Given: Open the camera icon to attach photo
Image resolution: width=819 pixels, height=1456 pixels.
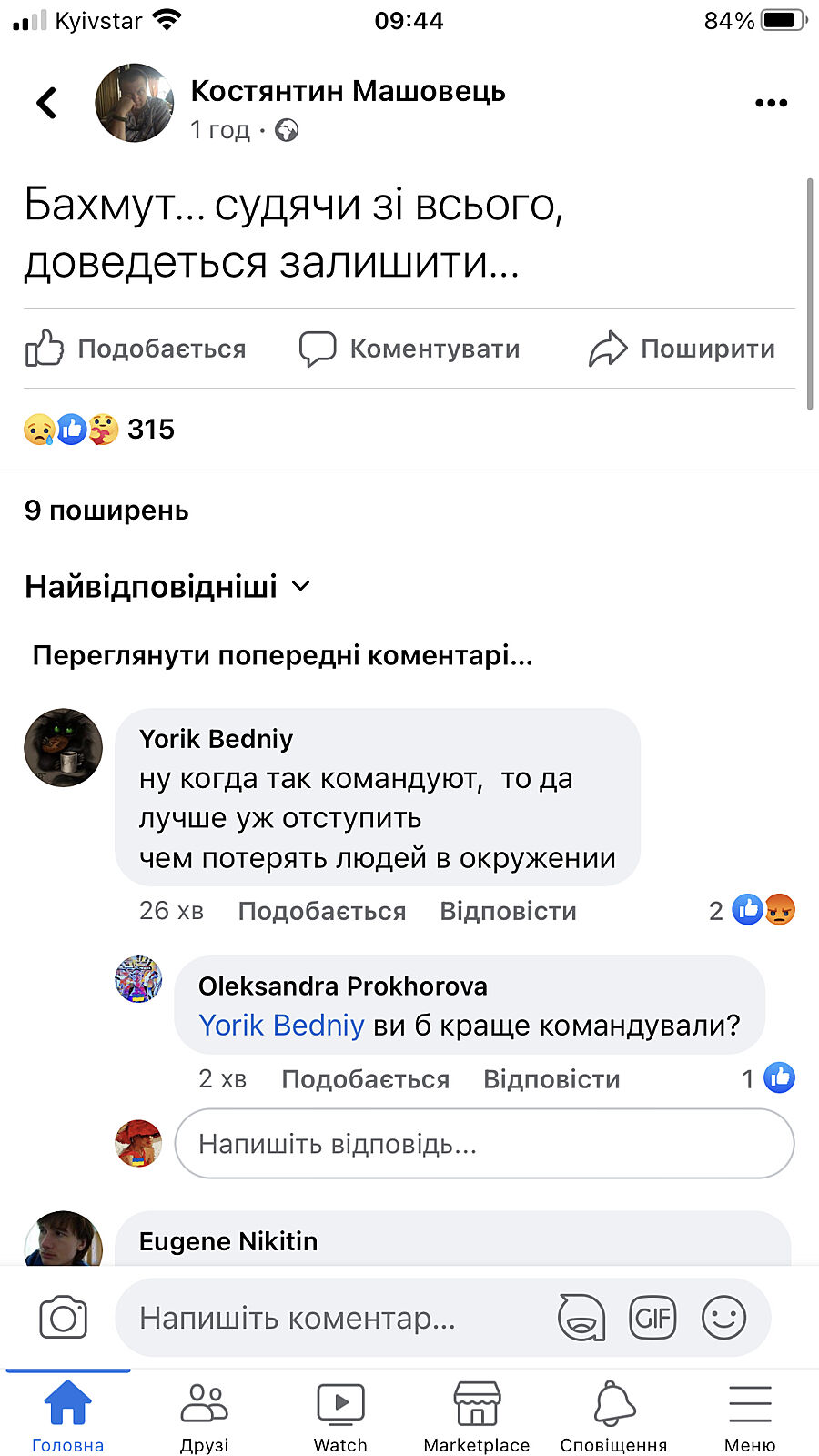Looking at the screenshot, I should (64, 1318).
